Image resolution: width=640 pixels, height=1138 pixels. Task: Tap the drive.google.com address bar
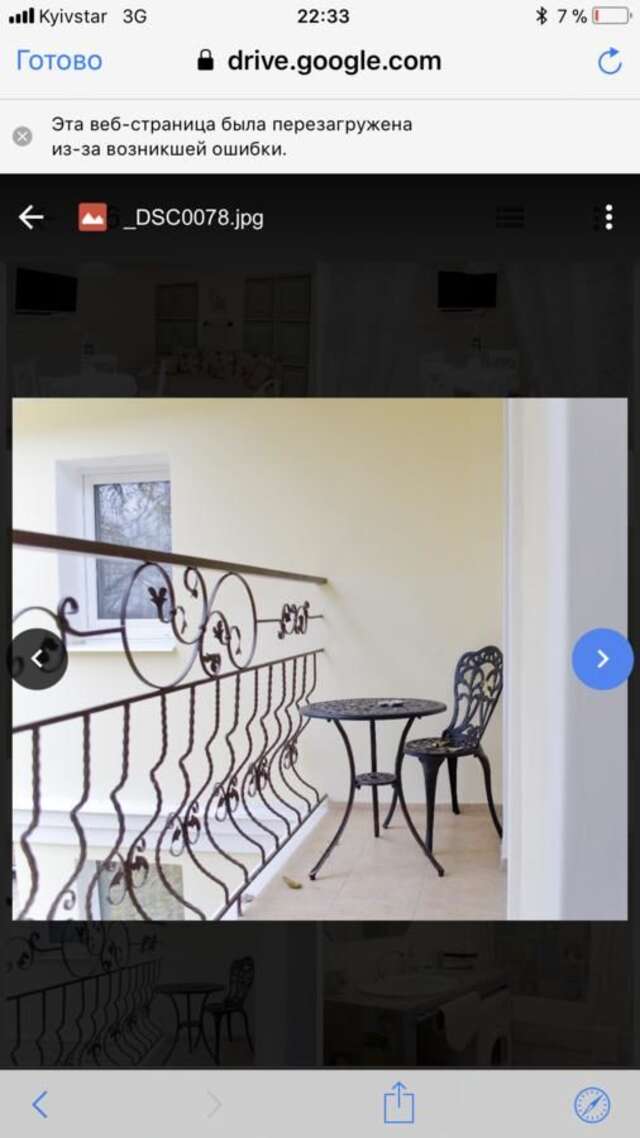320,60
